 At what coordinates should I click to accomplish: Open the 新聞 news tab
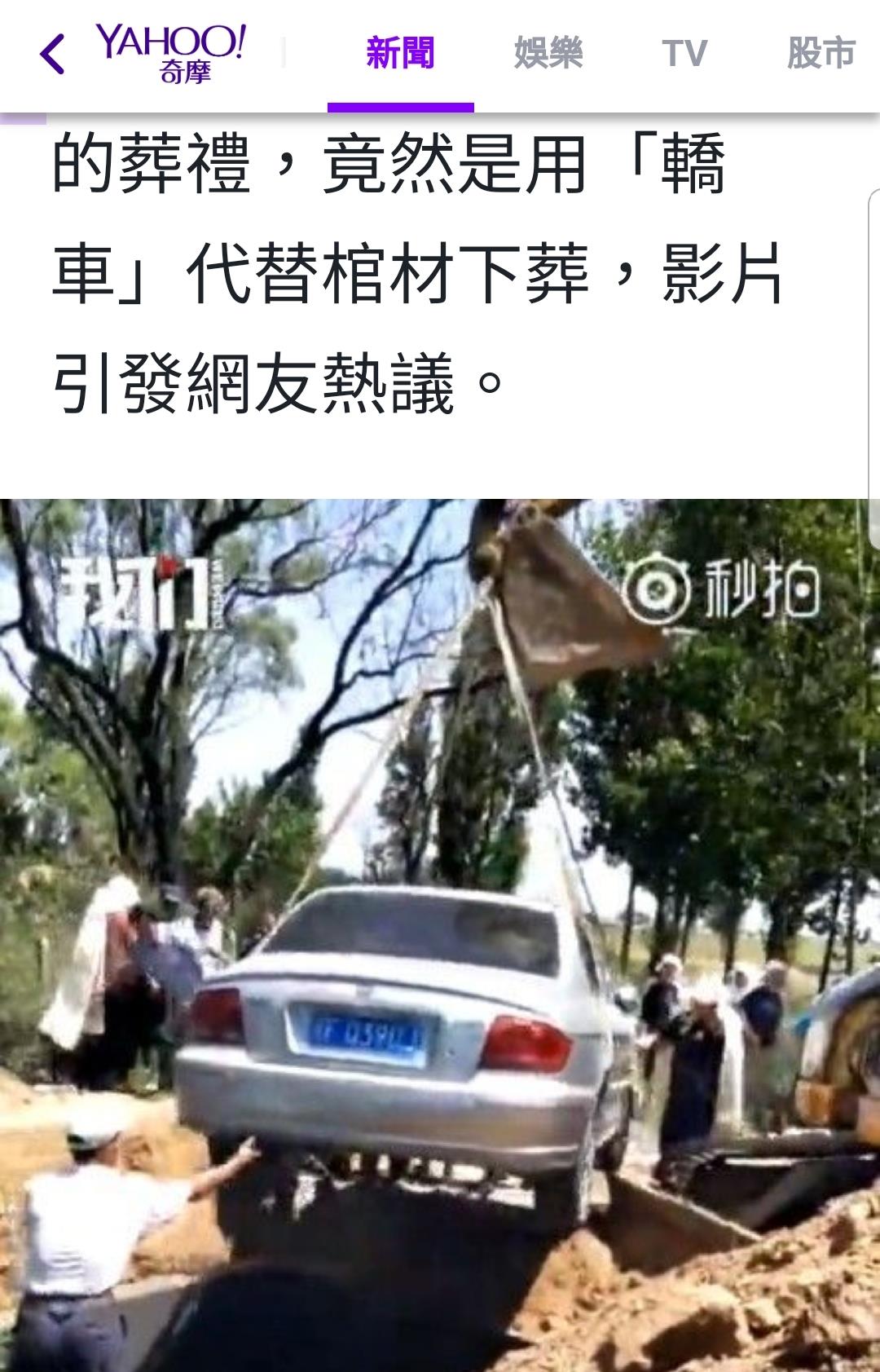(x=400, y=54)
